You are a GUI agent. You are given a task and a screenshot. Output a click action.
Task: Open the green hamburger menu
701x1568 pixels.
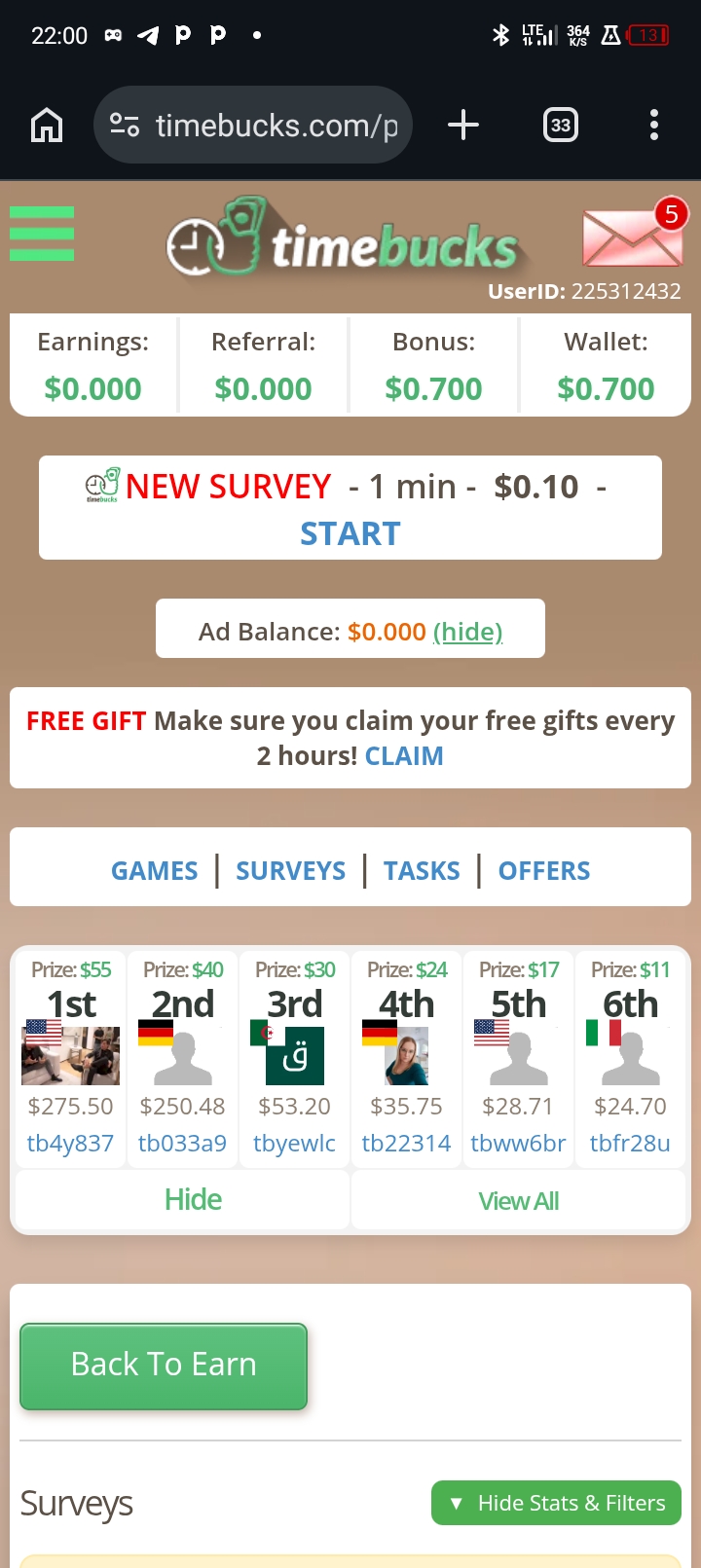click(x=42, y=234)
